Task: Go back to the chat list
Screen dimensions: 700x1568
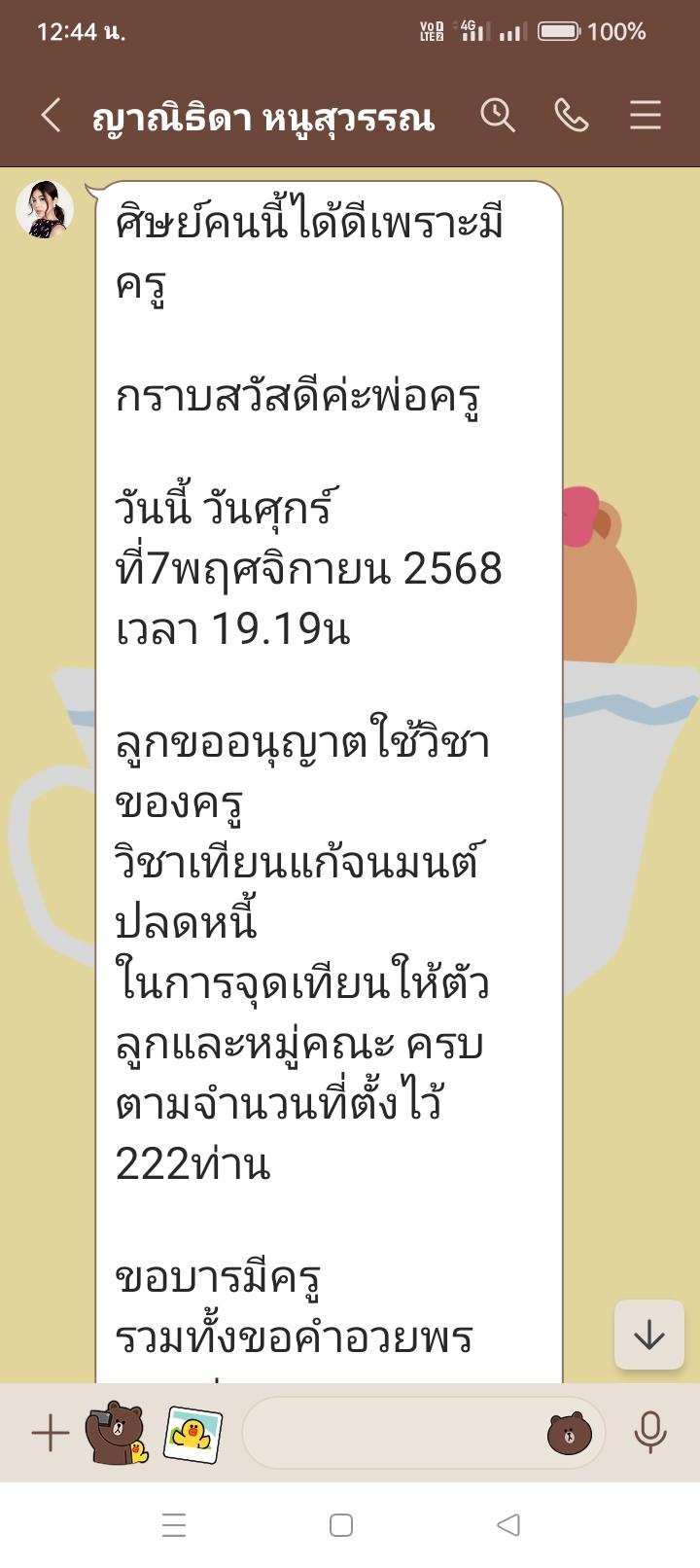Action: click(x=51, y=116)
